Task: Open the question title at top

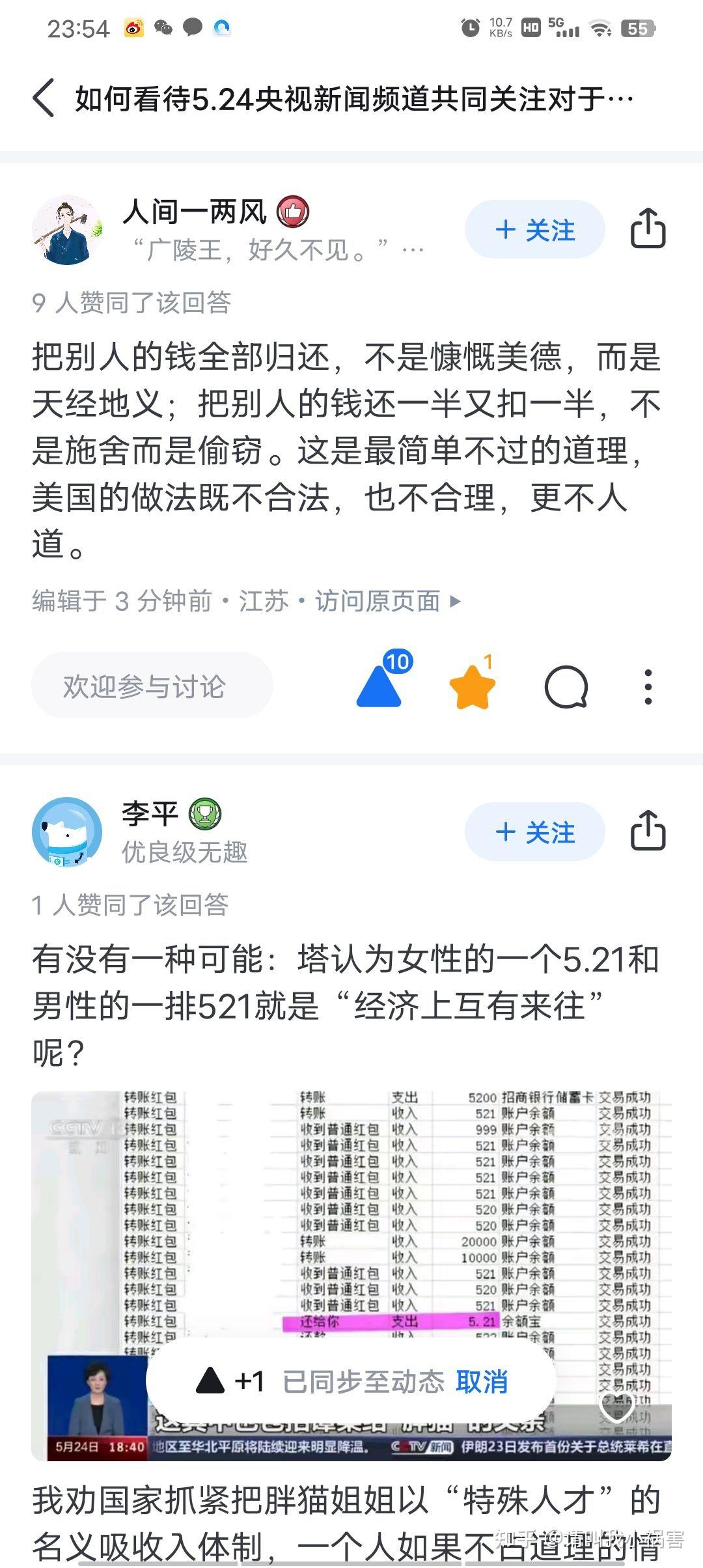Action: (355, 99)
